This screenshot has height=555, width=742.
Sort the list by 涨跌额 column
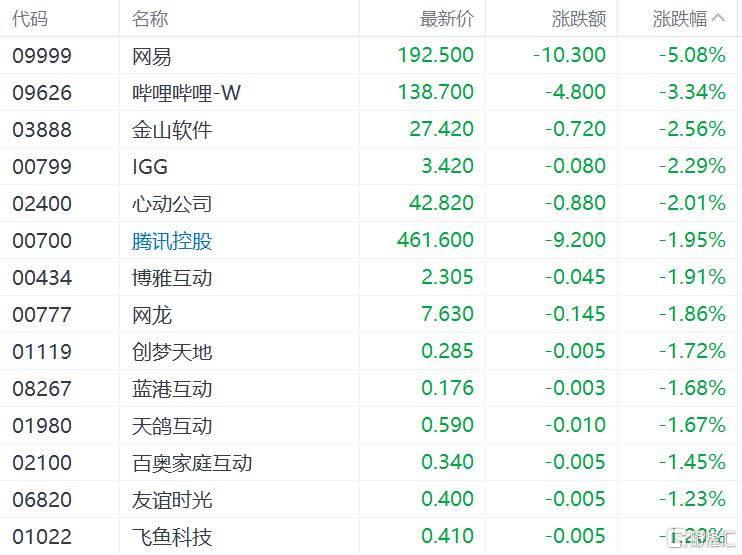pos(578,19)
